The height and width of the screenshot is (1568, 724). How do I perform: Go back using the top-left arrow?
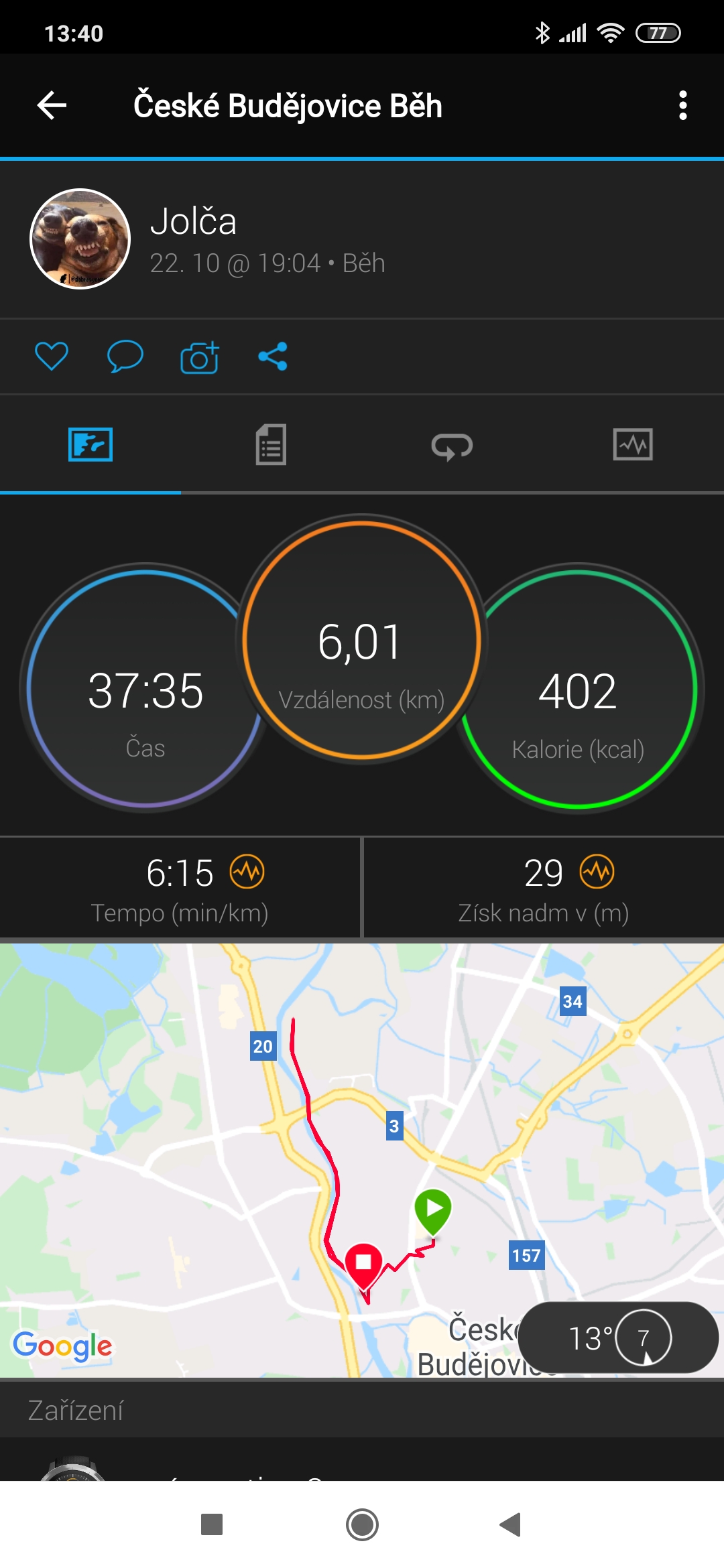(52, 105)
